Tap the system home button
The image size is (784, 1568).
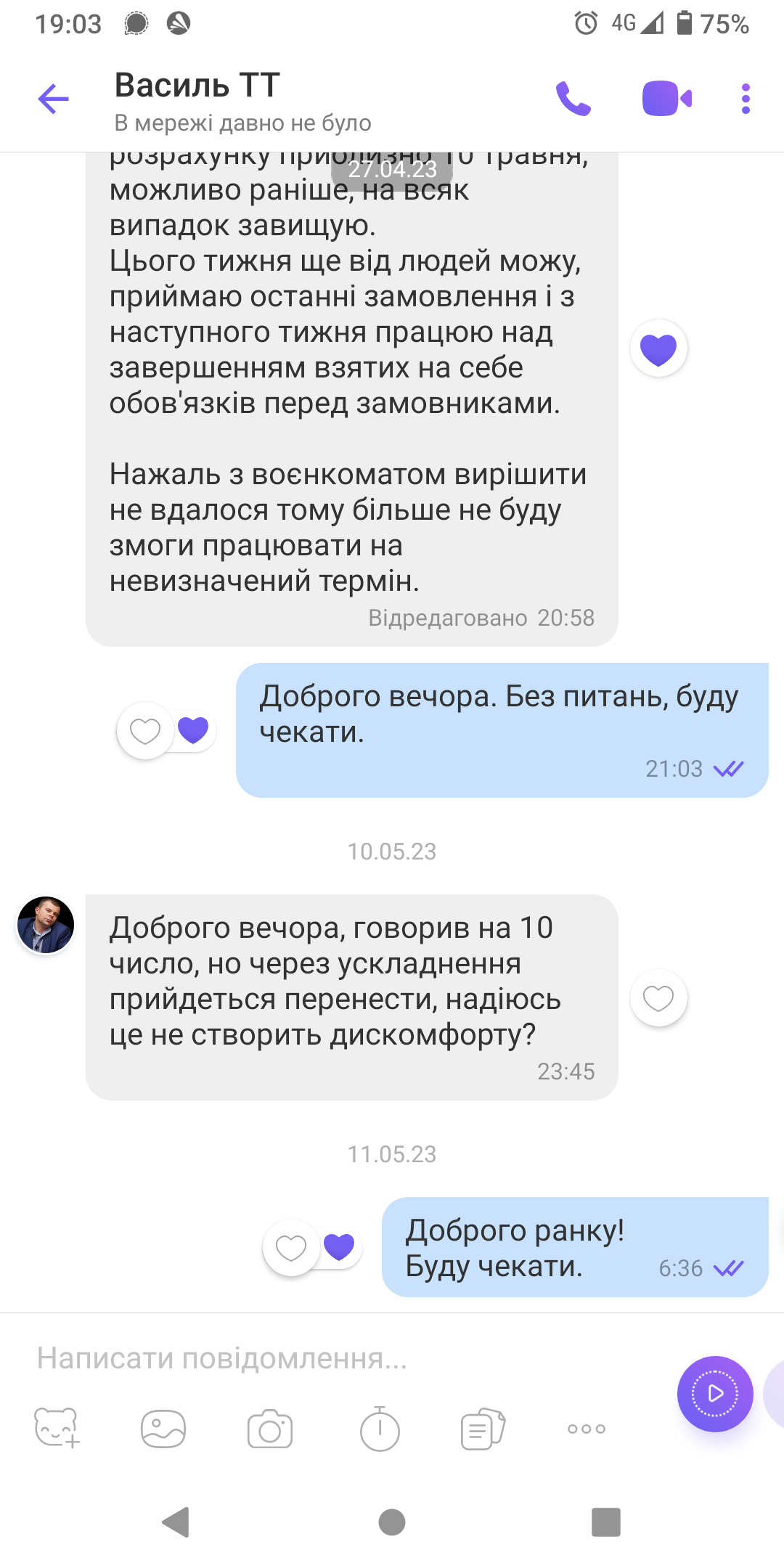[392, 1522]
